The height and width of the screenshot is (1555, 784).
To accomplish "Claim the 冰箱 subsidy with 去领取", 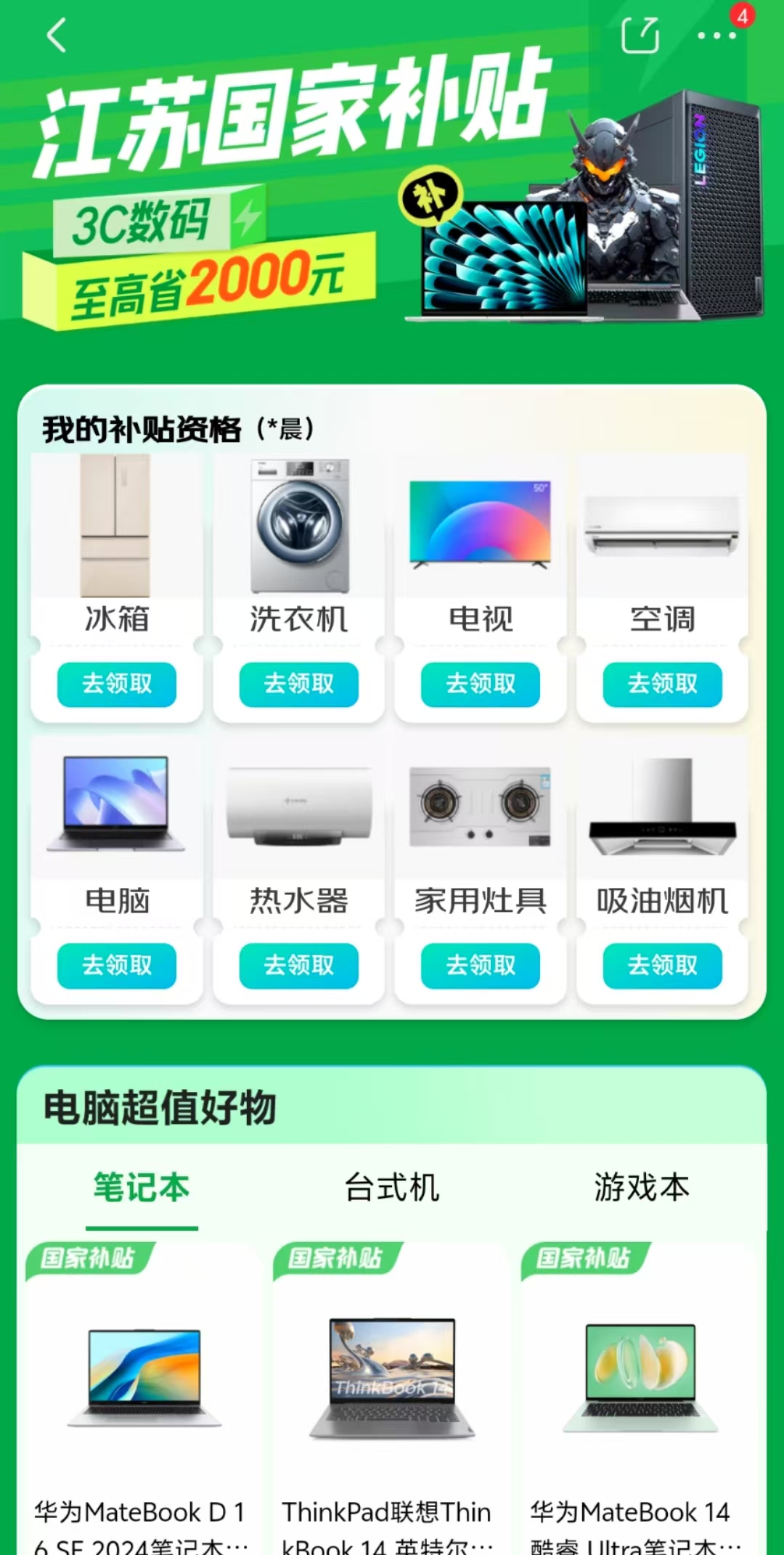I will tap(117, 684).
